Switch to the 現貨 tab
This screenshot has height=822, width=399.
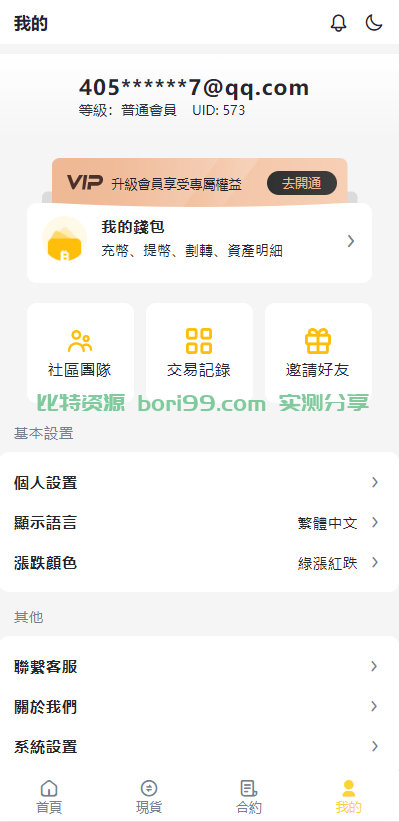pos(149,796)
